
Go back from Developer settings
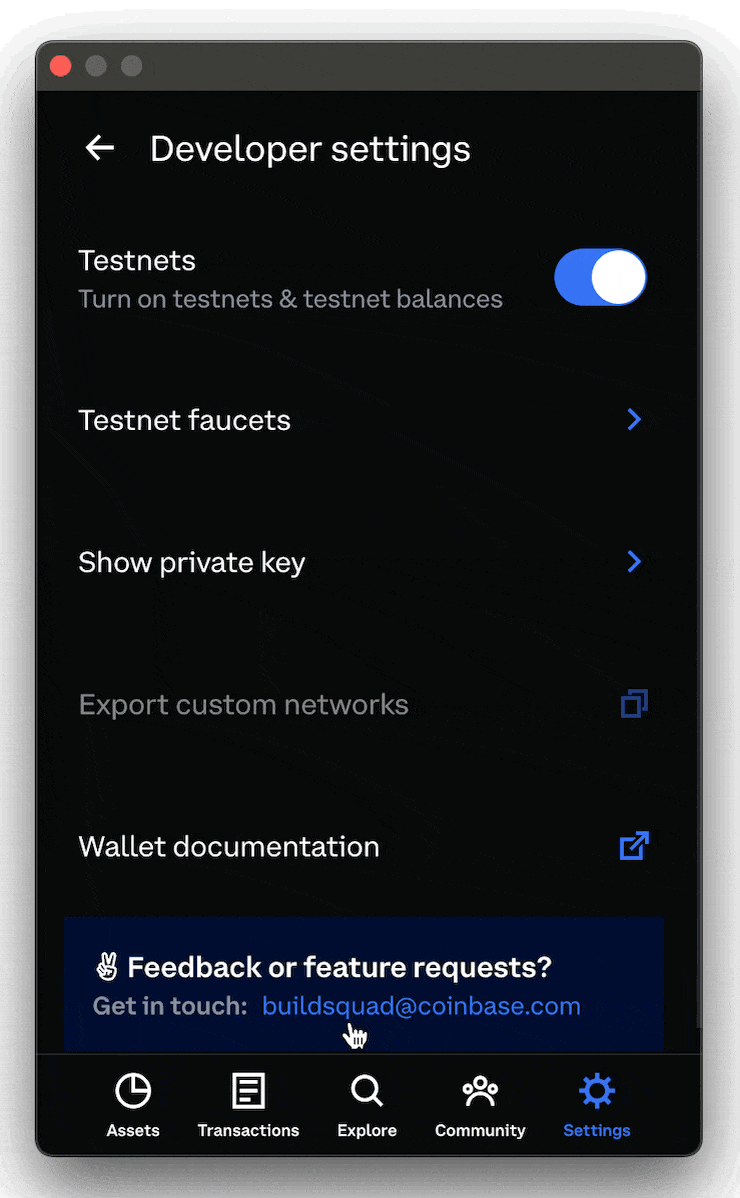point(100,147)
